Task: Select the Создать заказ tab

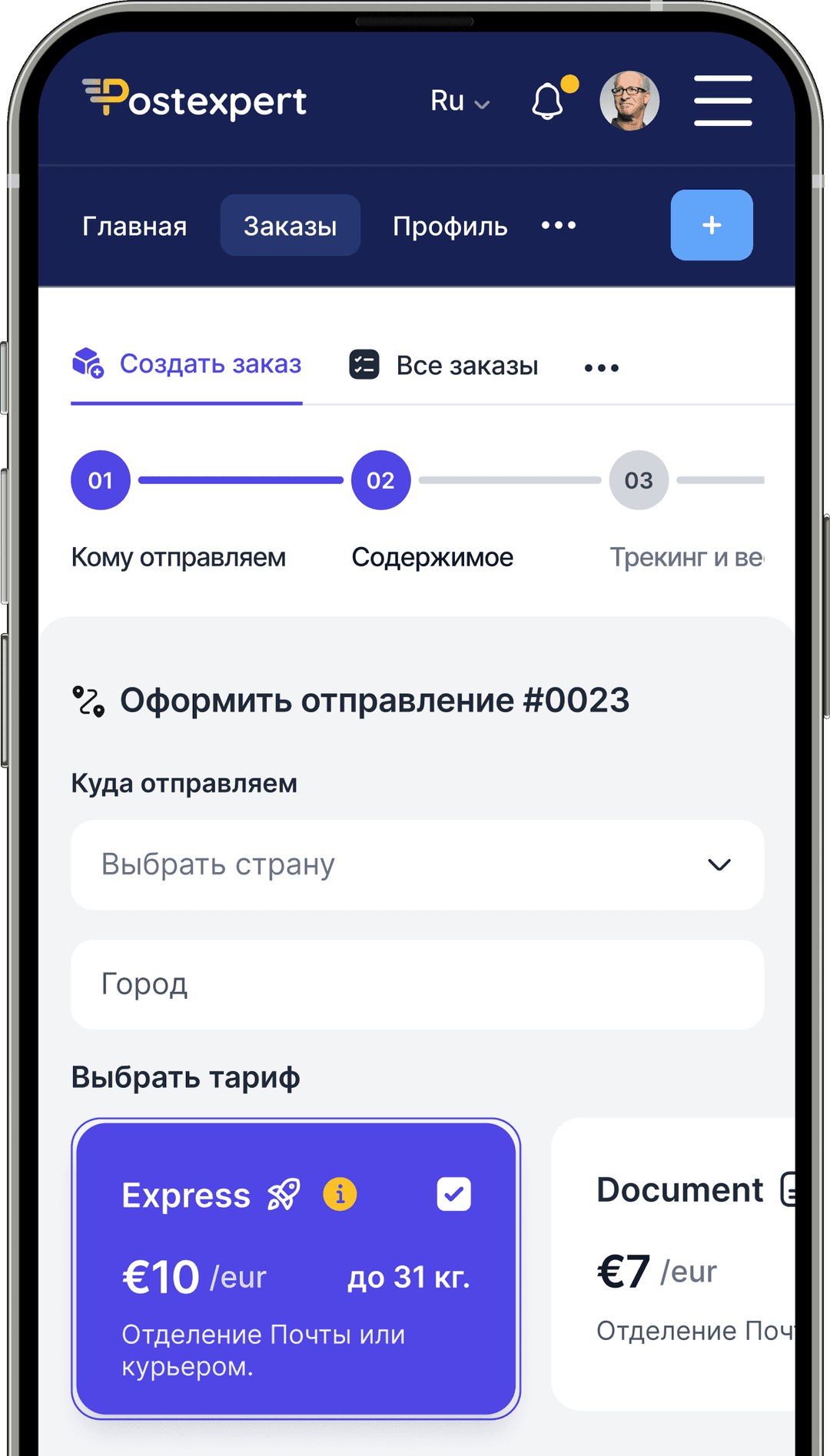Action: (187, 364)
